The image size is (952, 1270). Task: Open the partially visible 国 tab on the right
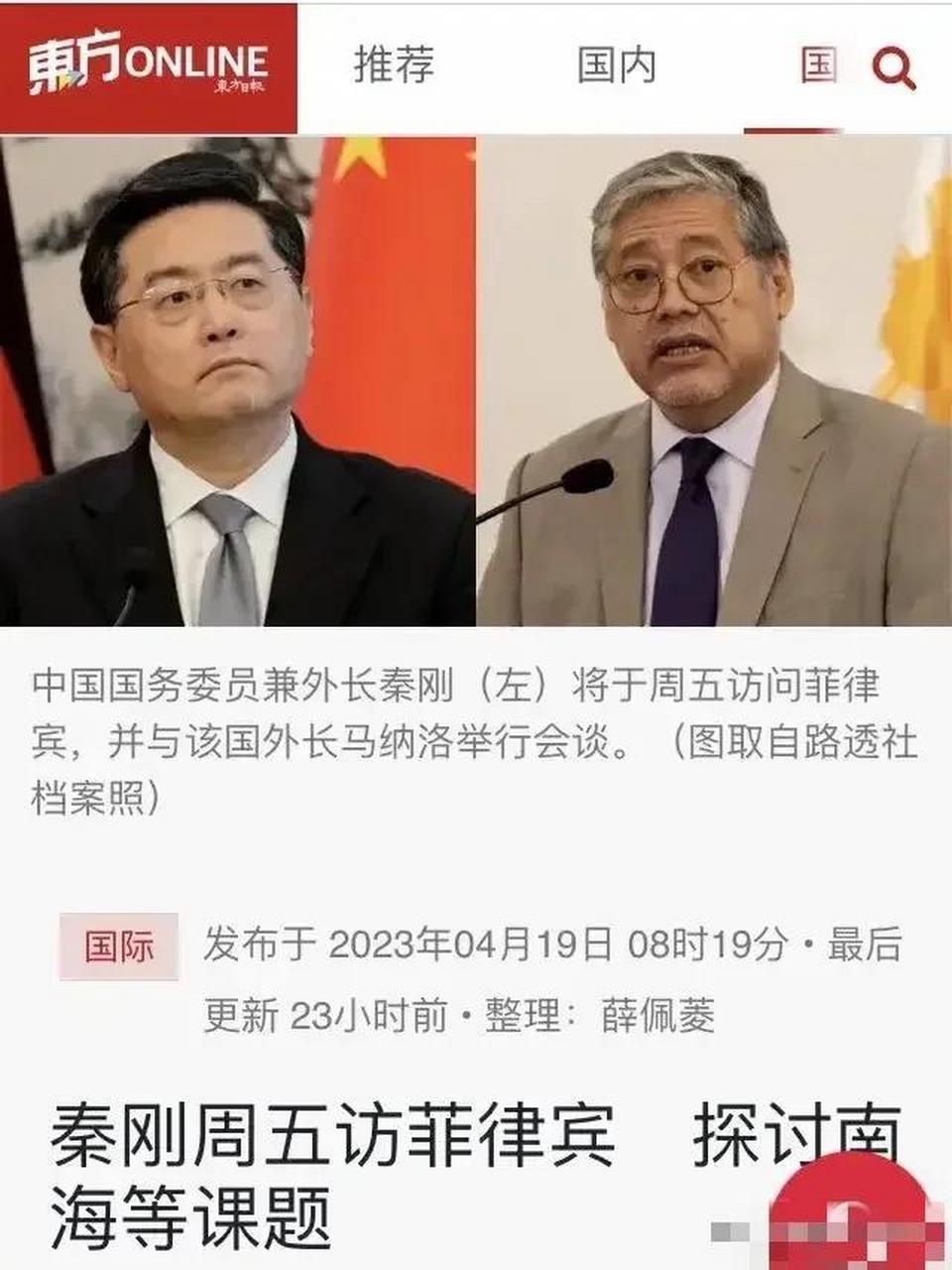[x=819, y=63]
